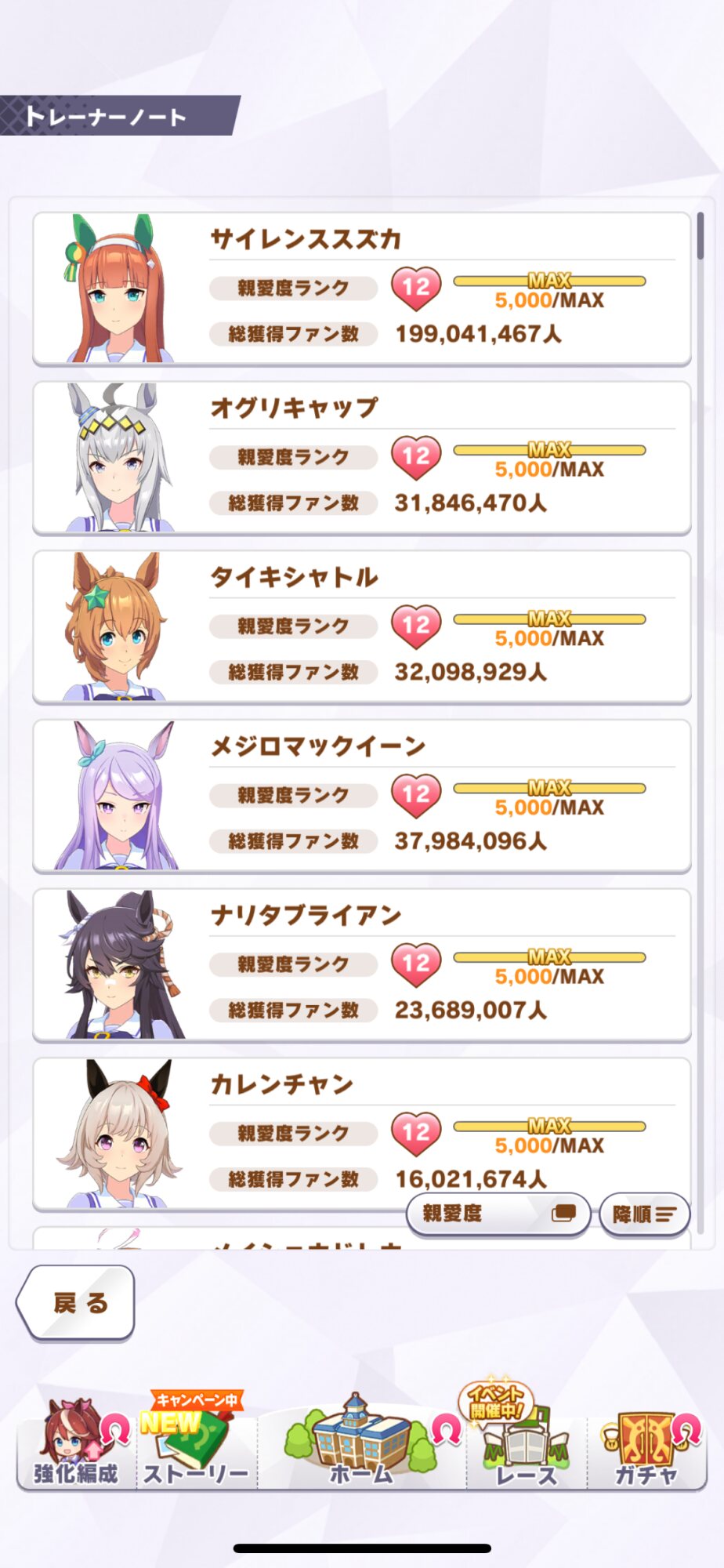Image resolution: width=724 pixels, height=1568 pixels.
Task: Change the 親愛度 sort criterion
Action: pos(498,1214)
